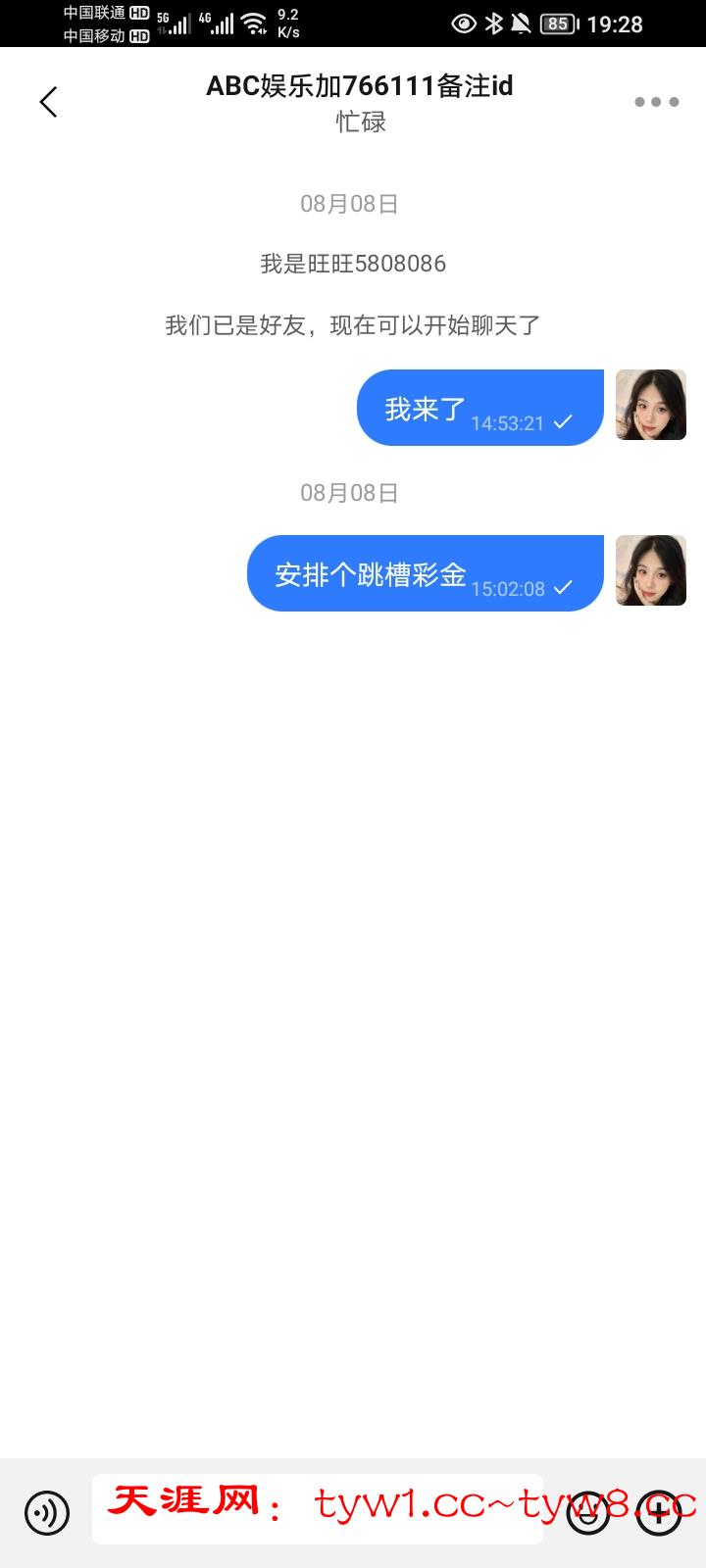
Task: Open the three-dot chat options menu
Action: (x=656, y=102)
